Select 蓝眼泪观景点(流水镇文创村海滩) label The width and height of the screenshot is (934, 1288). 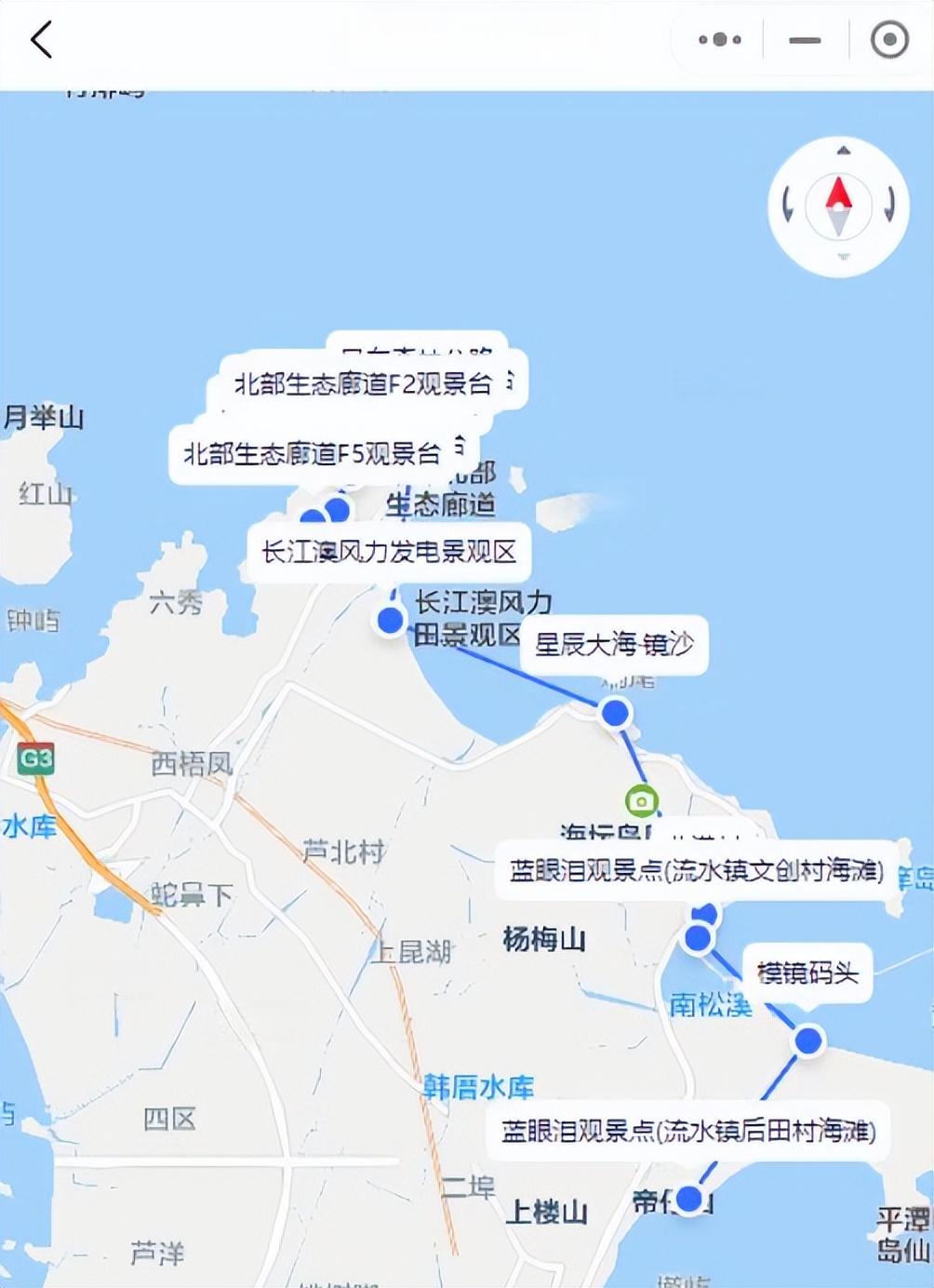(696, 871)
